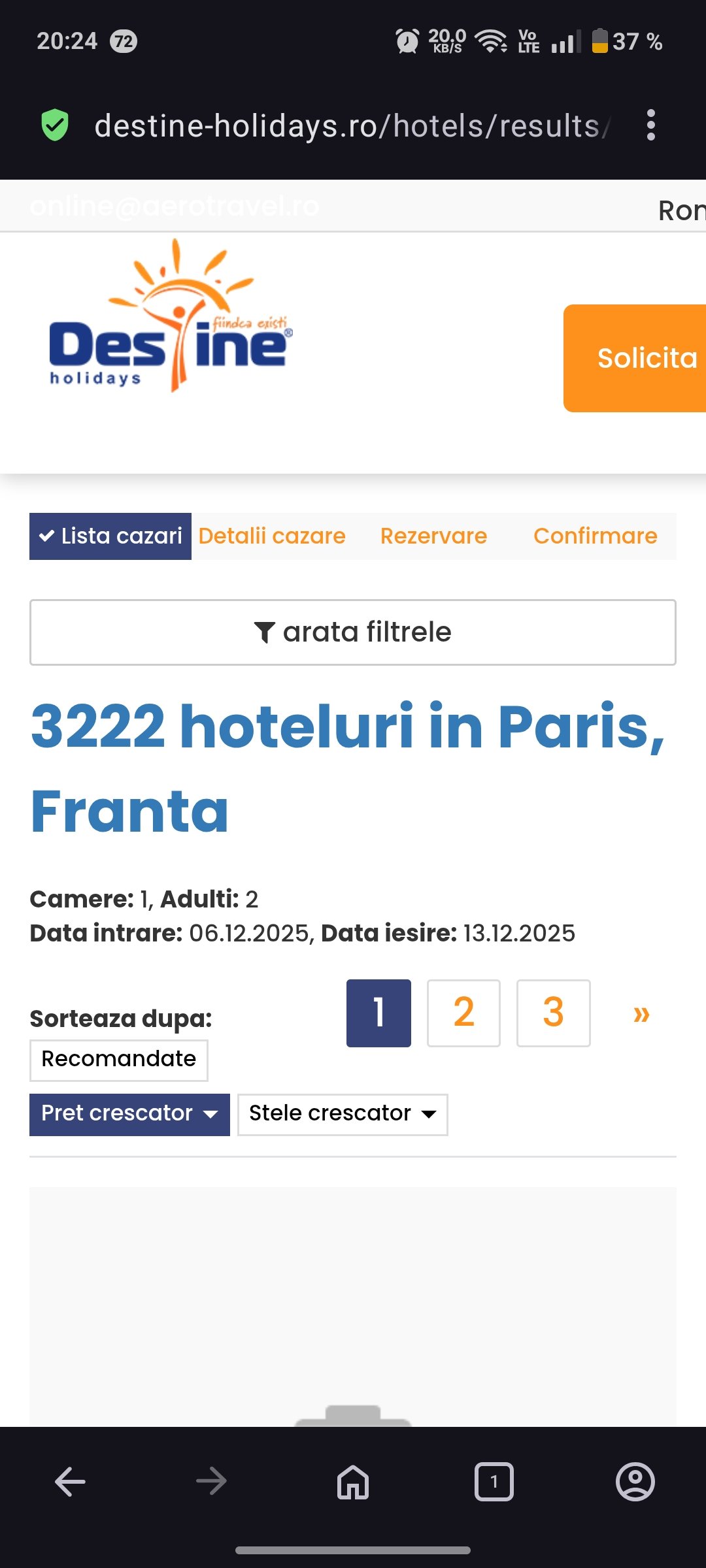
Task: Open the browser profile account icon
Action: [x=635, y=1481]
